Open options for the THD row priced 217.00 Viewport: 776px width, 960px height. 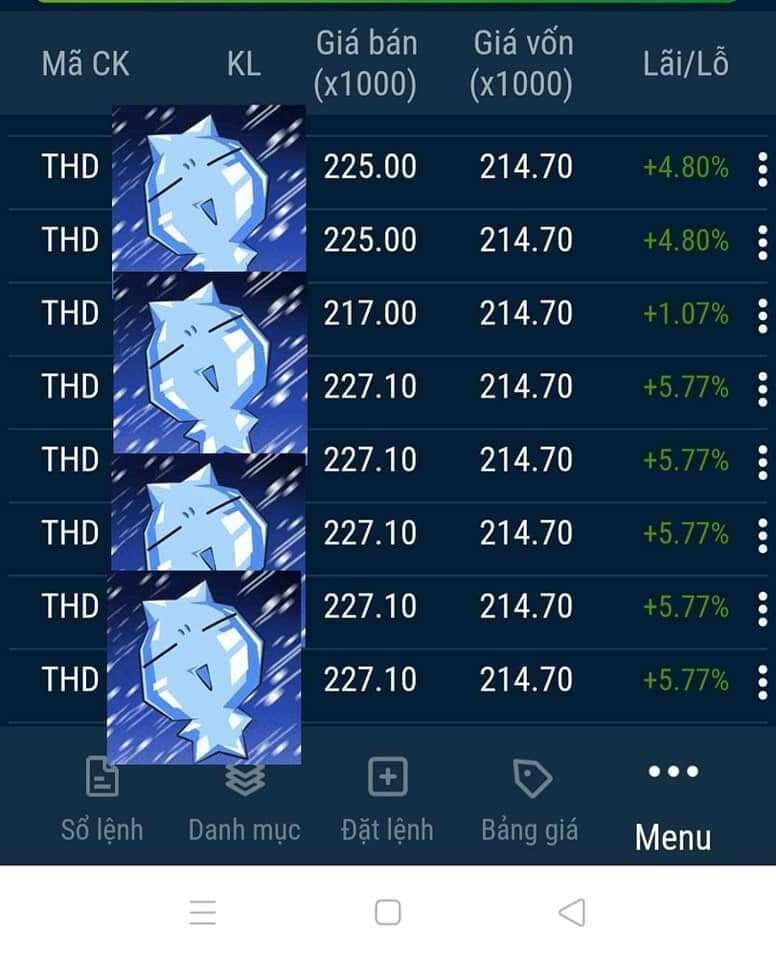click(762, 315)
